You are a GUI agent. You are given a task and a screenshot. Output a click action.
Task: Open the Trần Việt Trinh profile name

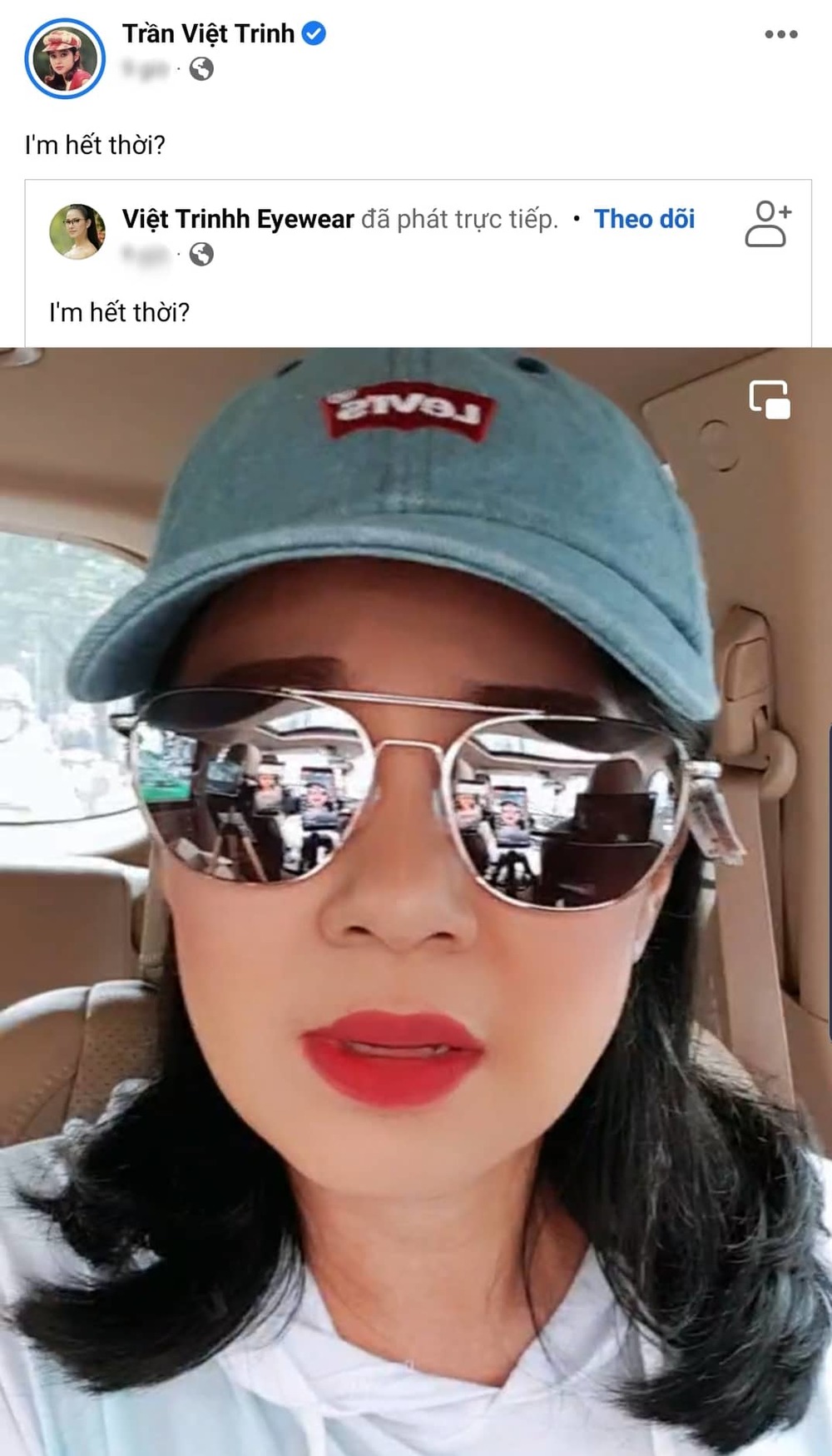coord(208,33)
